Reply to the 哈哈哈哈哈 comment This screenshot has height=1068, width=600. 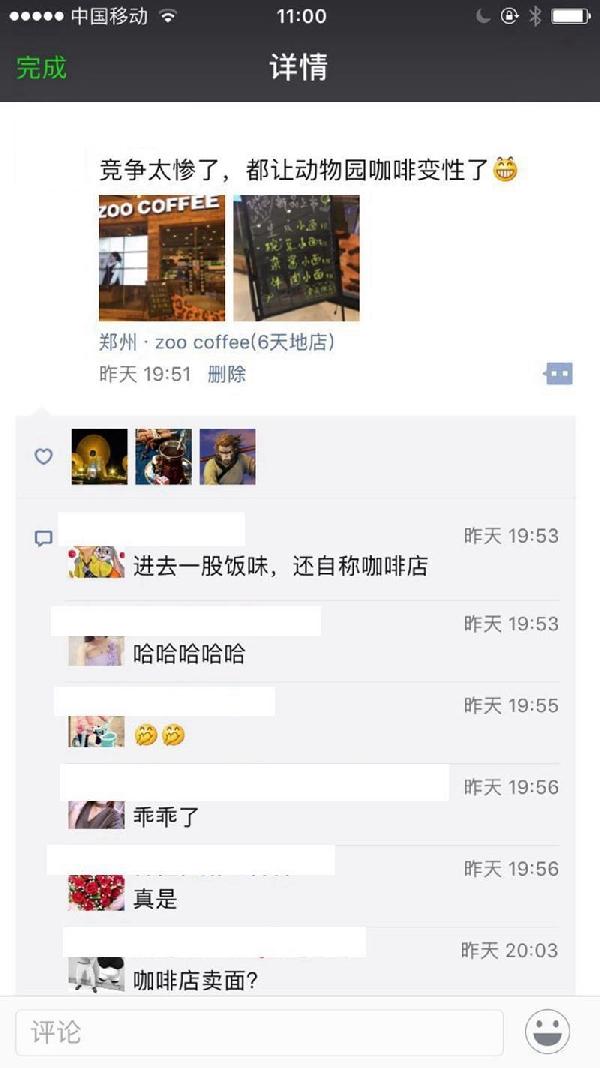(x=189, y=655)
